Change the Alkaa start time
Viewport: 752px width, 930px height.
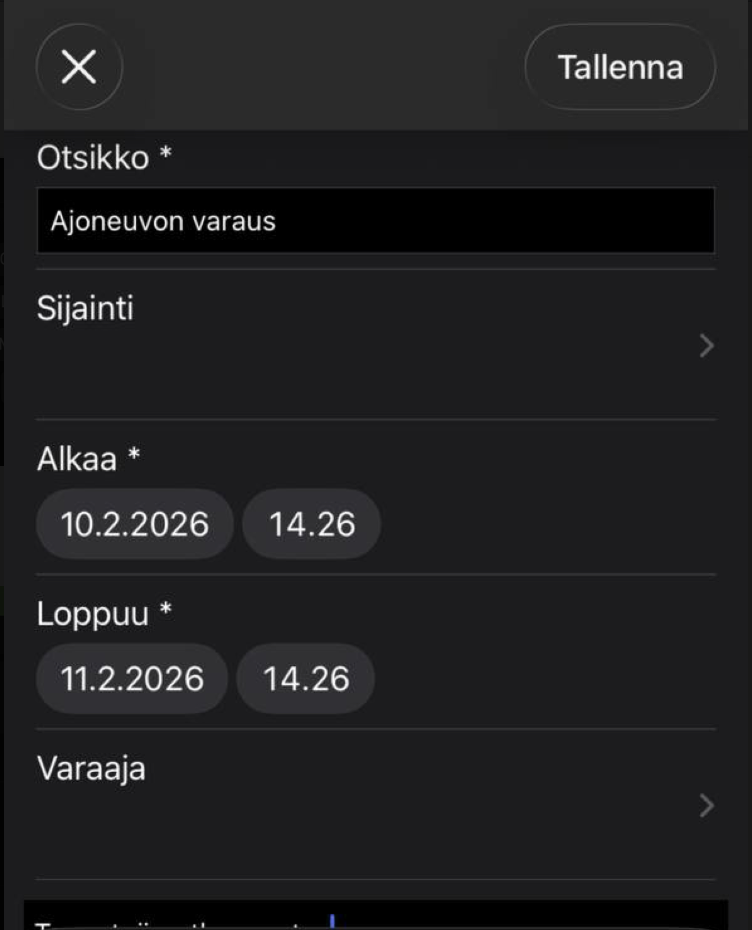(x=311, y=523)
